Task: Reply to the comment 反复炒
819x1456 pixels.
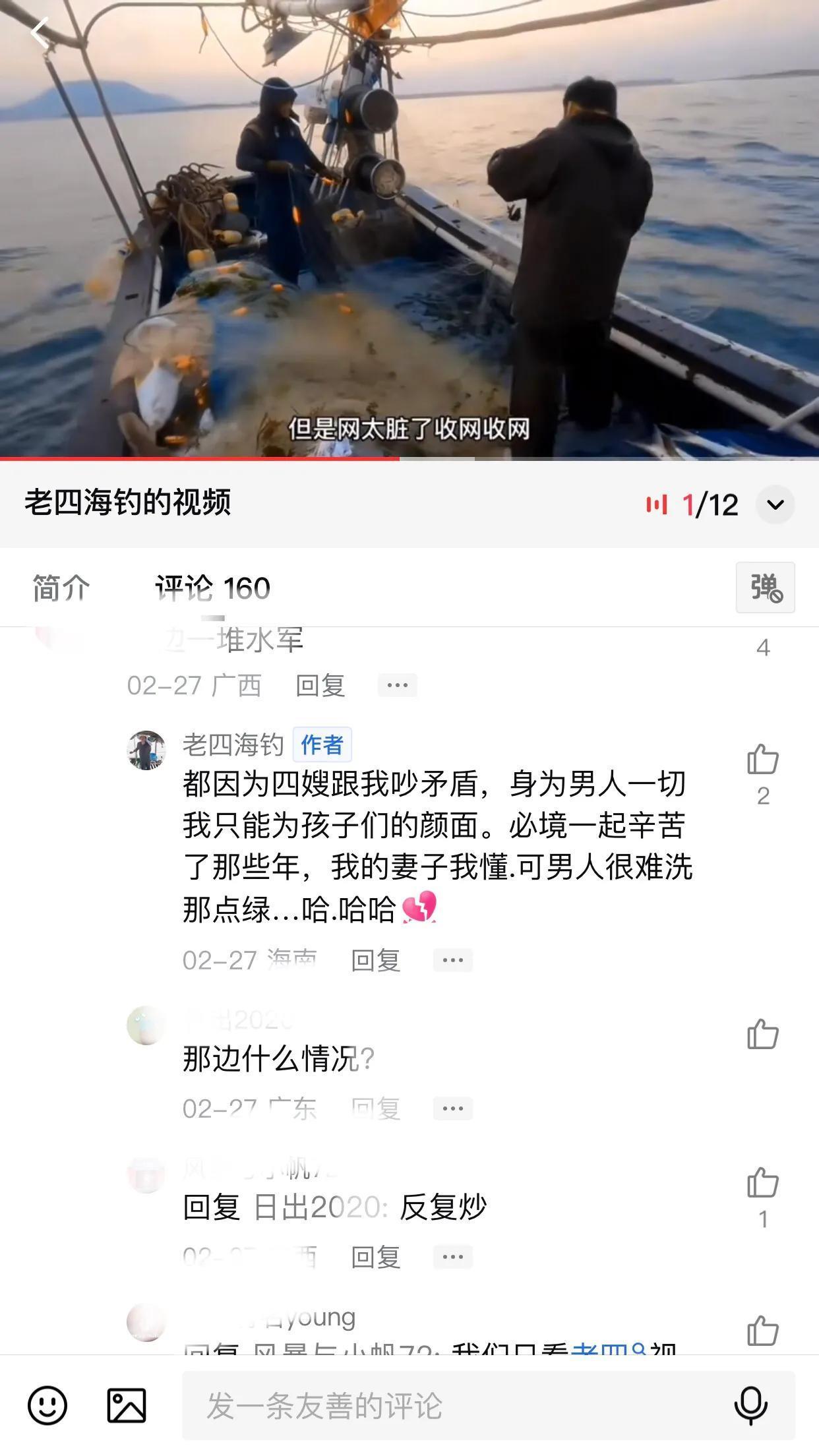Action: pyautogui.click(x=375, y=1257)
